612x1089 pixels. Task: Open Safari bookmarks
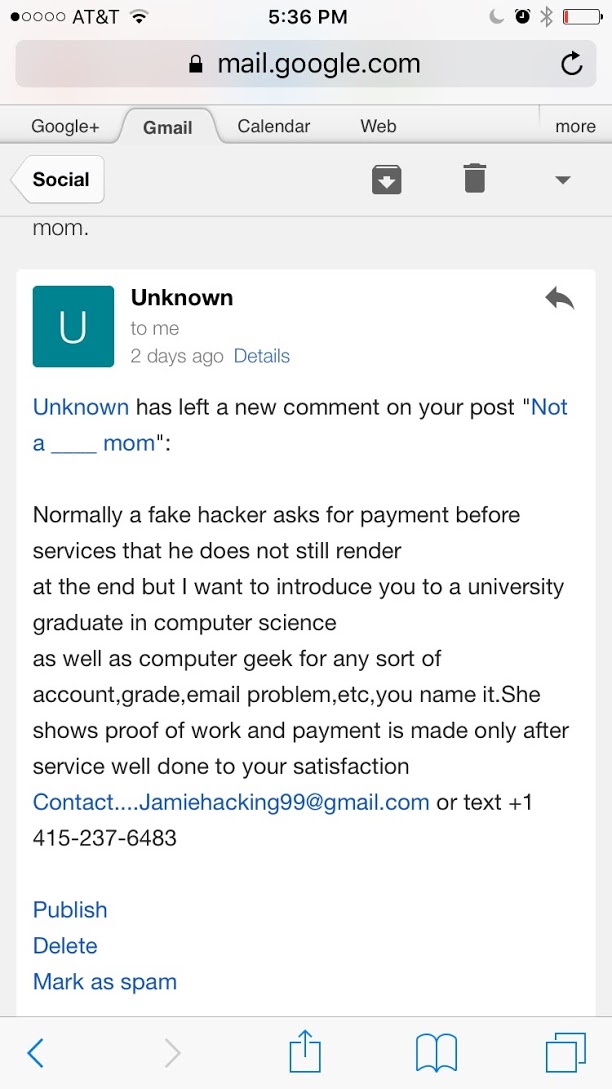(436, 1052)
